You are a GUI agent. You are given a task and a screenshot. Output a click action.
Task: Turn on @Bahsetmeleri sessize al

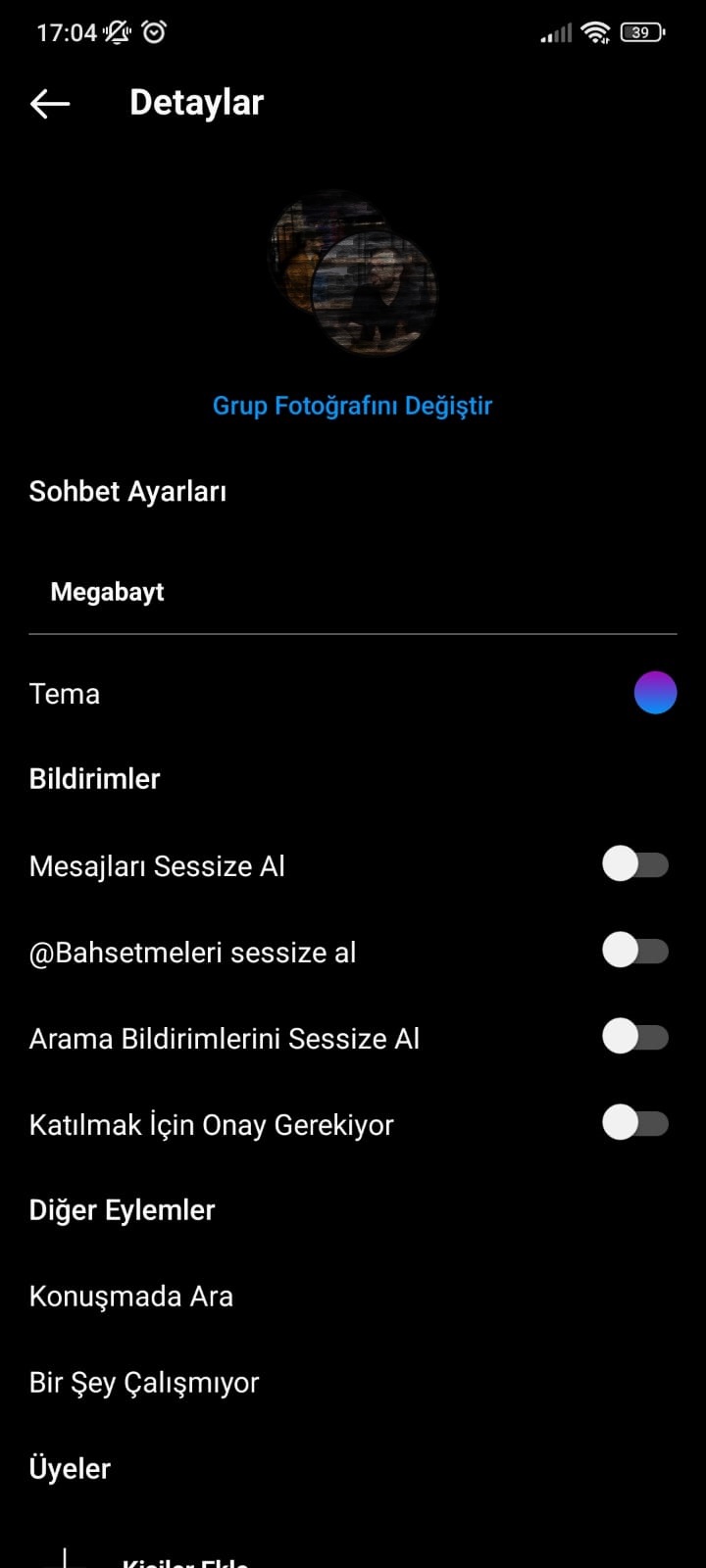point(634,950)
